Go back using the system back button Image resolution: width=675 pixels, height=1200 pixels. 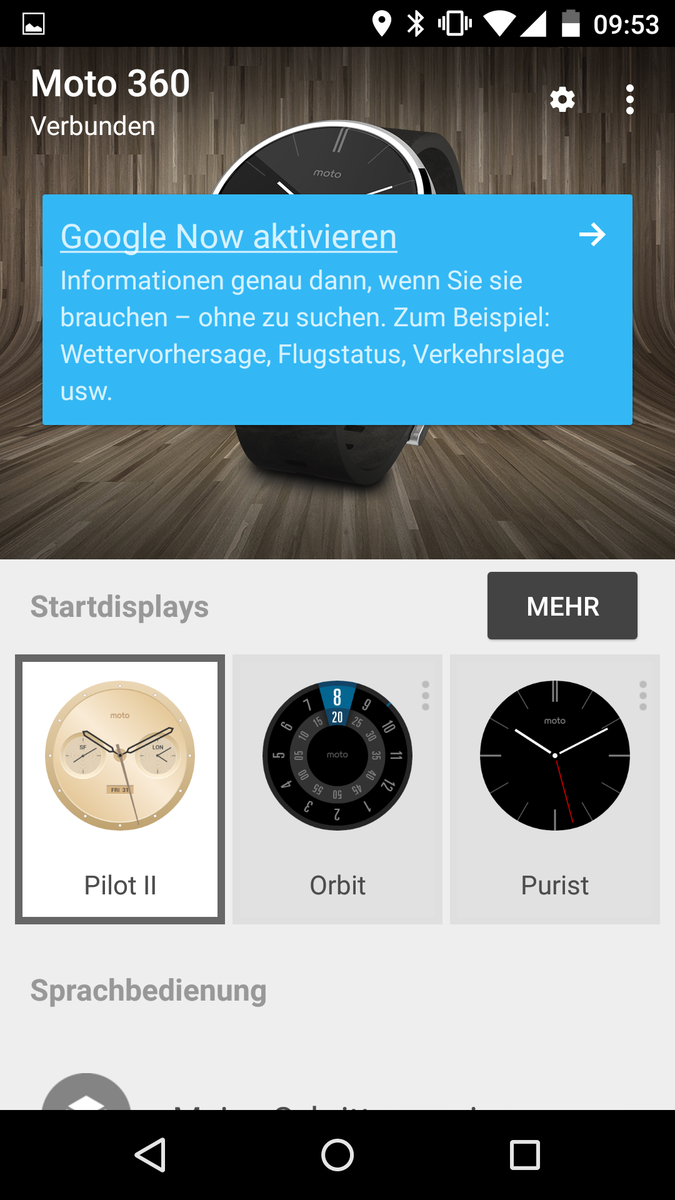point(150,1155)
